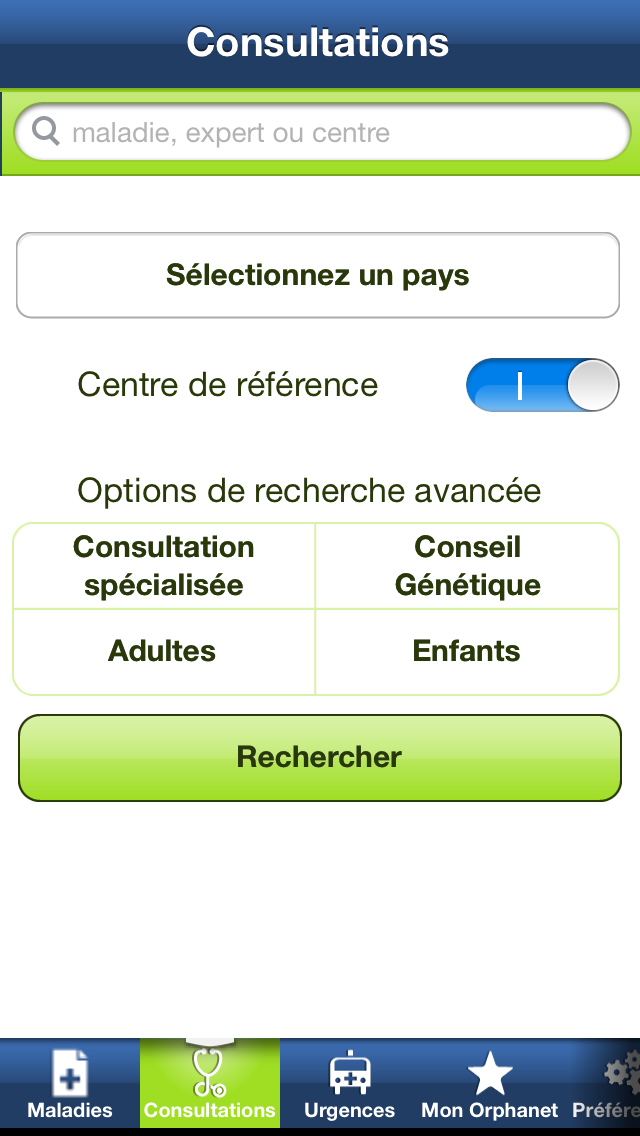Choose the Conseil Génétique option
640x1136 pixels.
467,566
